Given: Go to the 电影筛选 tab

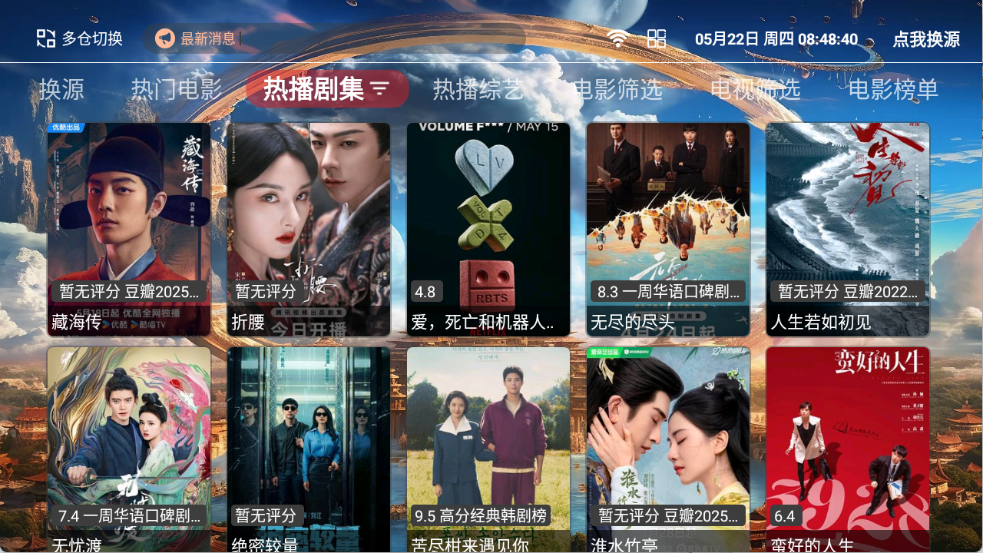Looking at the screenshot, I should 617,89.
